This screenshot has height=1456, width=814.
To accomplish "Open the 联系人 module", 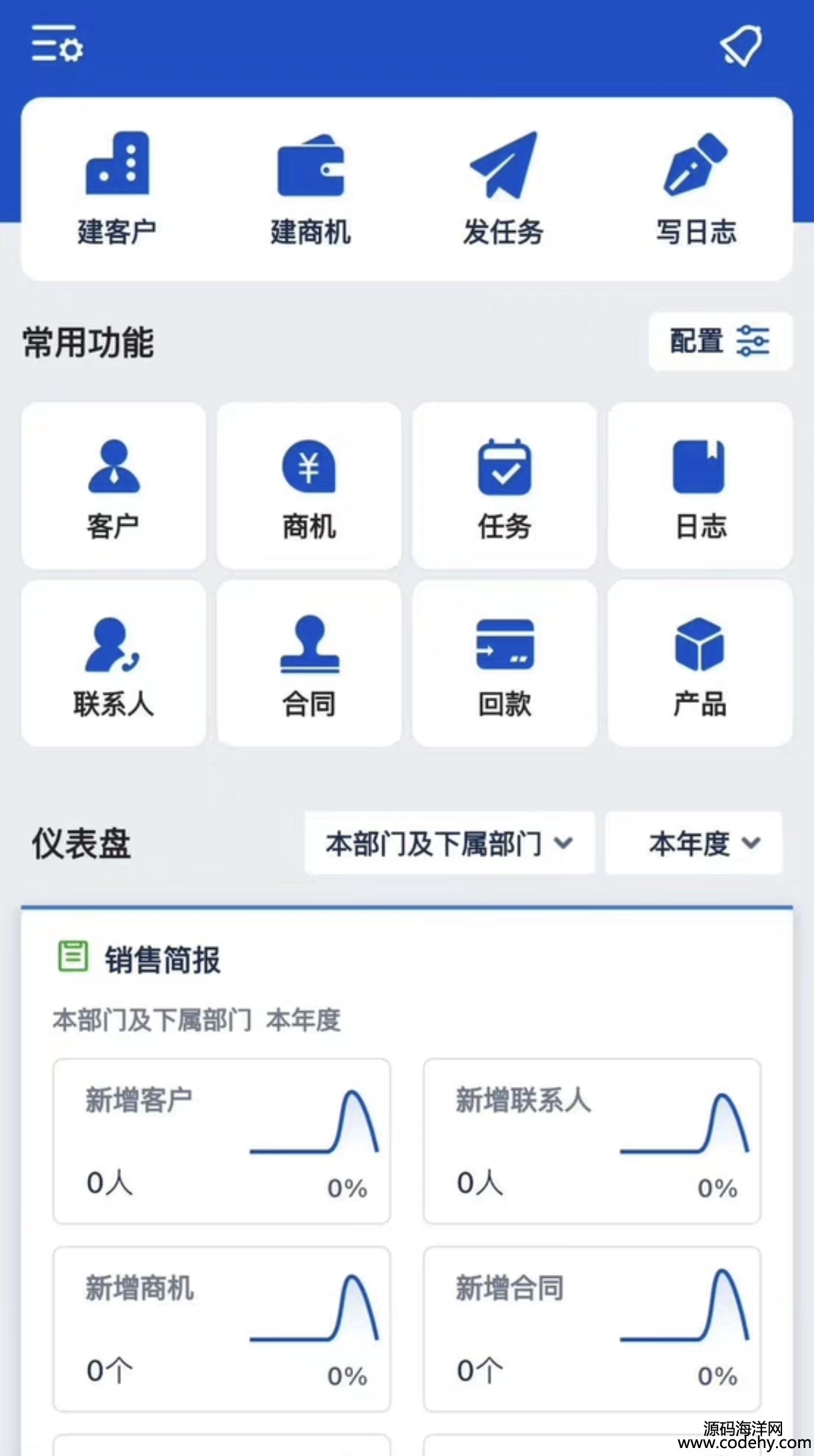I will (114, 663).
